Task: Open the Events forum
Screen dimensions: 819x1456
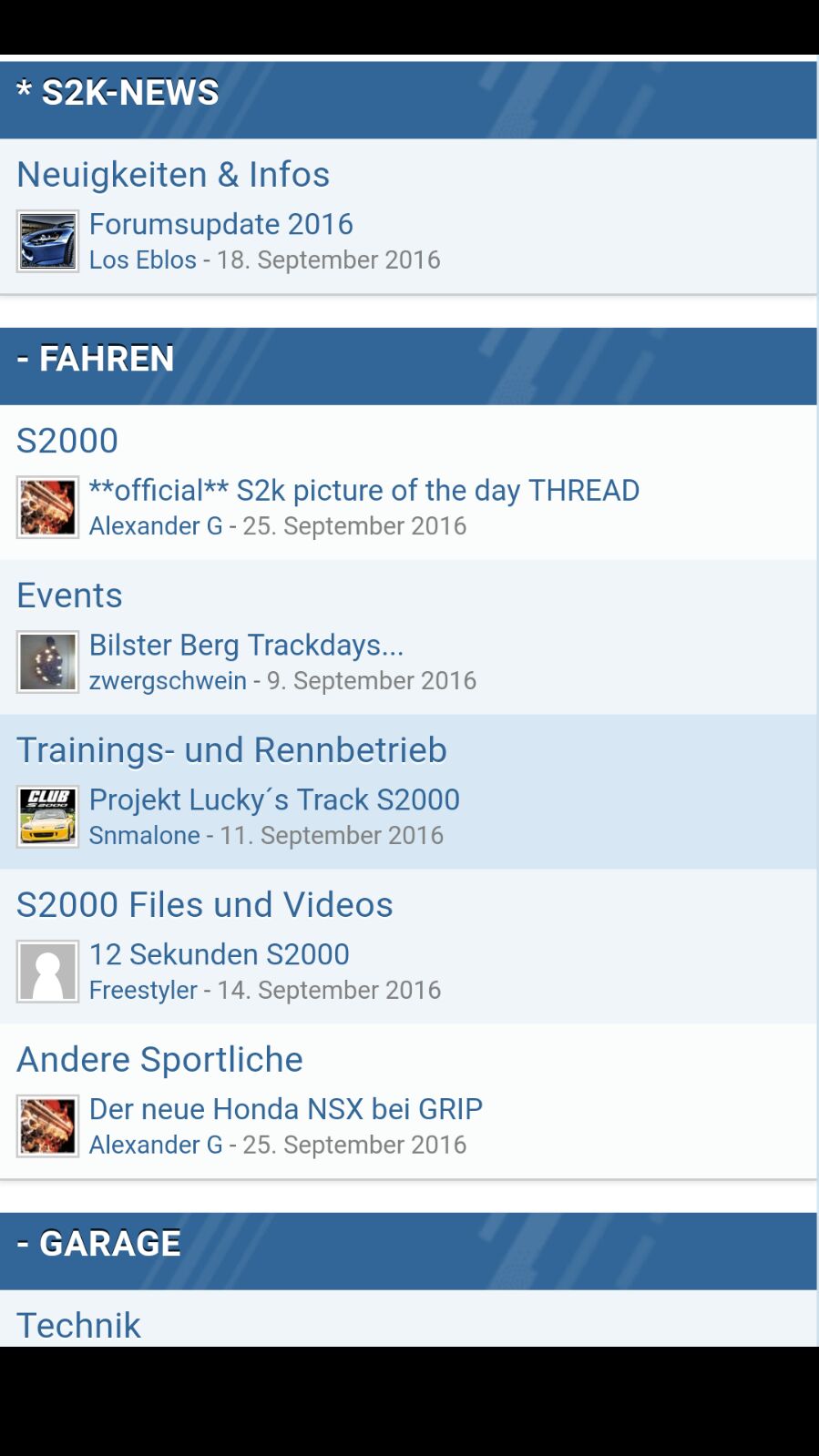Action: 69,596
